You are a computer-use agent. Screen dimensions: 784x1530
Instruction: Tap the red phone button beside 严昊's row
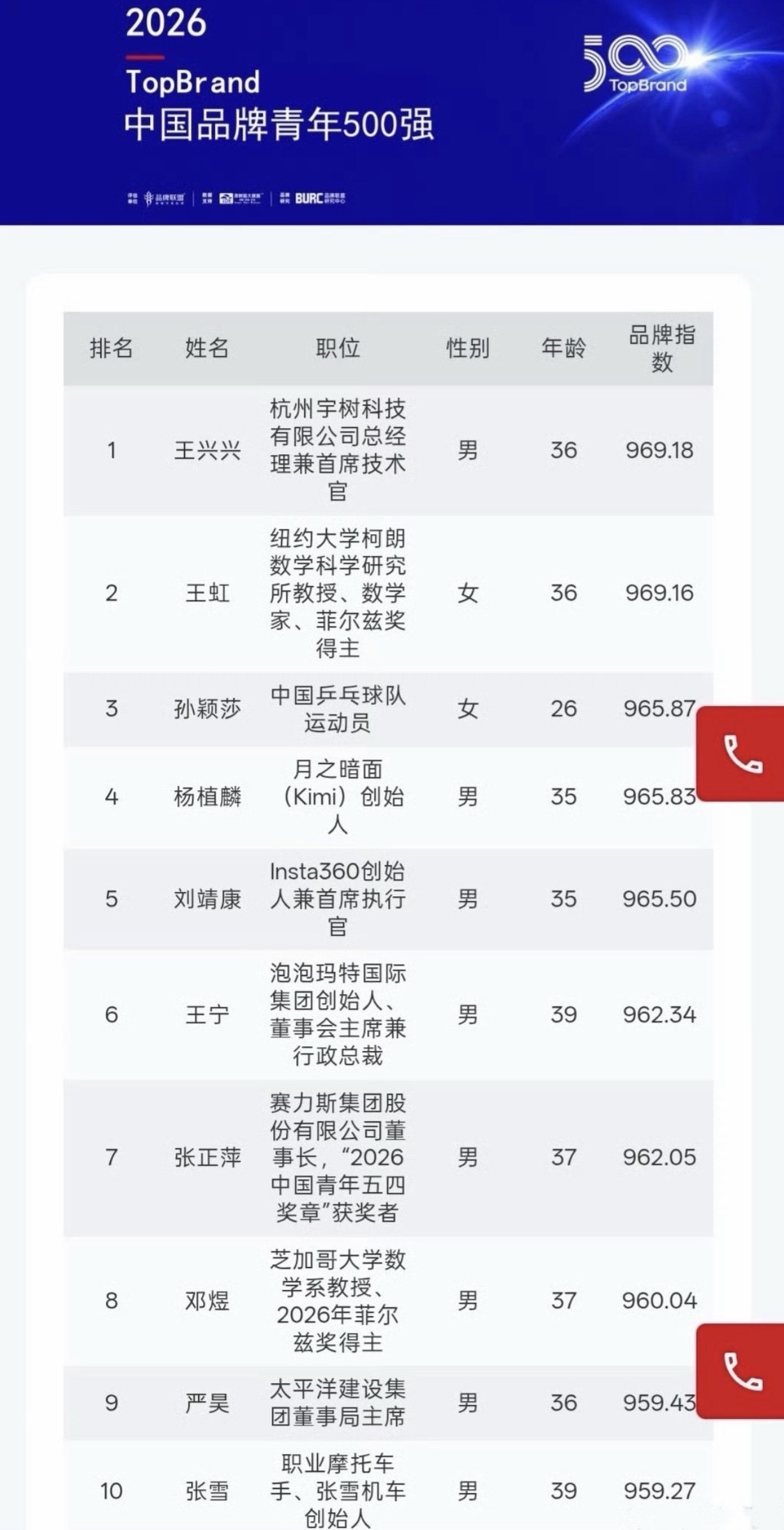tap(741, 1371)
